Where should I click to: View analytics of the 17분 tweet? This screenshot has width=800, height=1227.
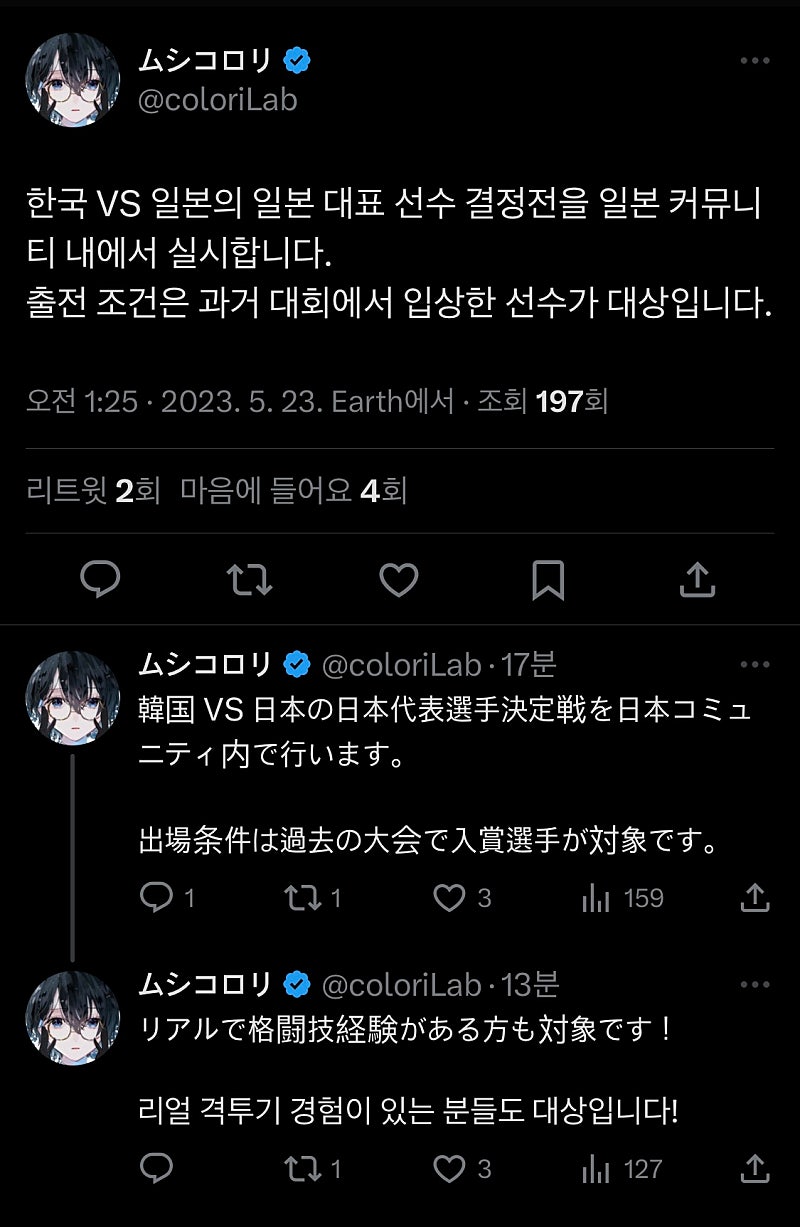[597, 898]
